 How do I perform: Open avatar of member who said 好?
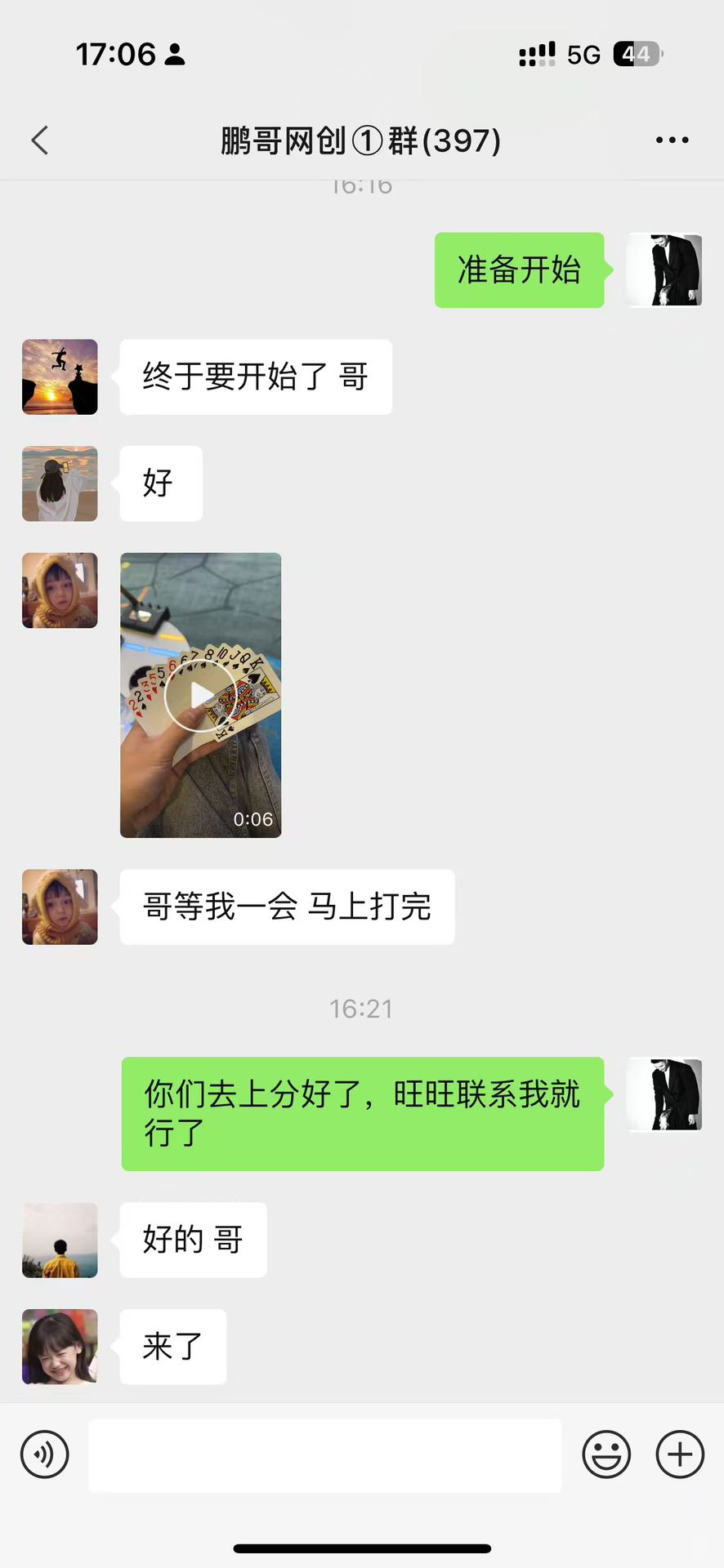(60, 483)
